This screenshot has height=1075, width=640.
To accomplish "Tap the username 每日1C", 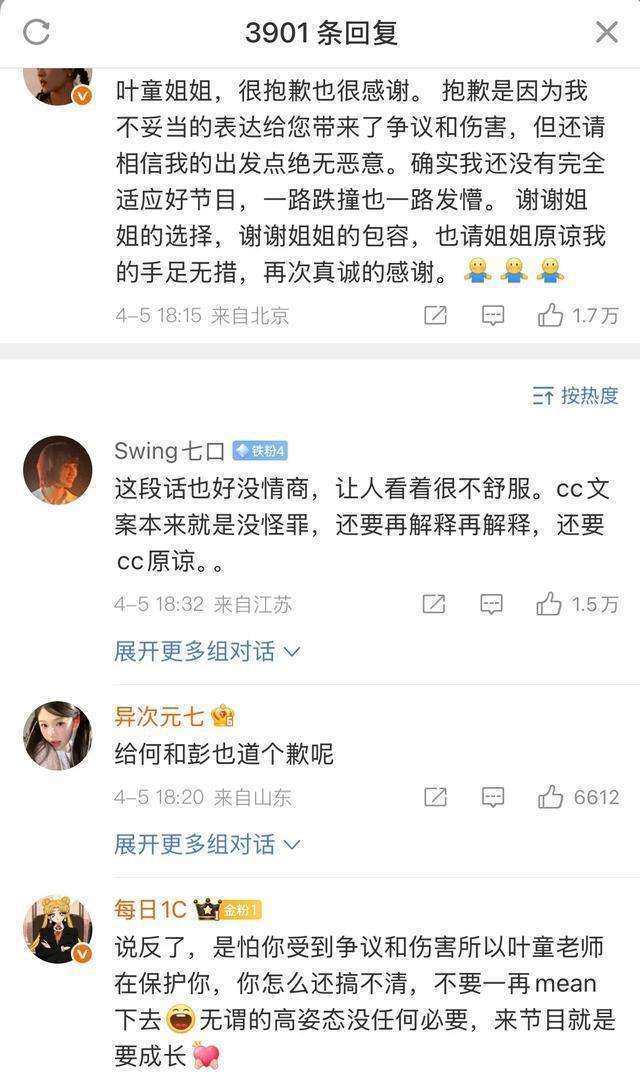I will click(151, 909).
